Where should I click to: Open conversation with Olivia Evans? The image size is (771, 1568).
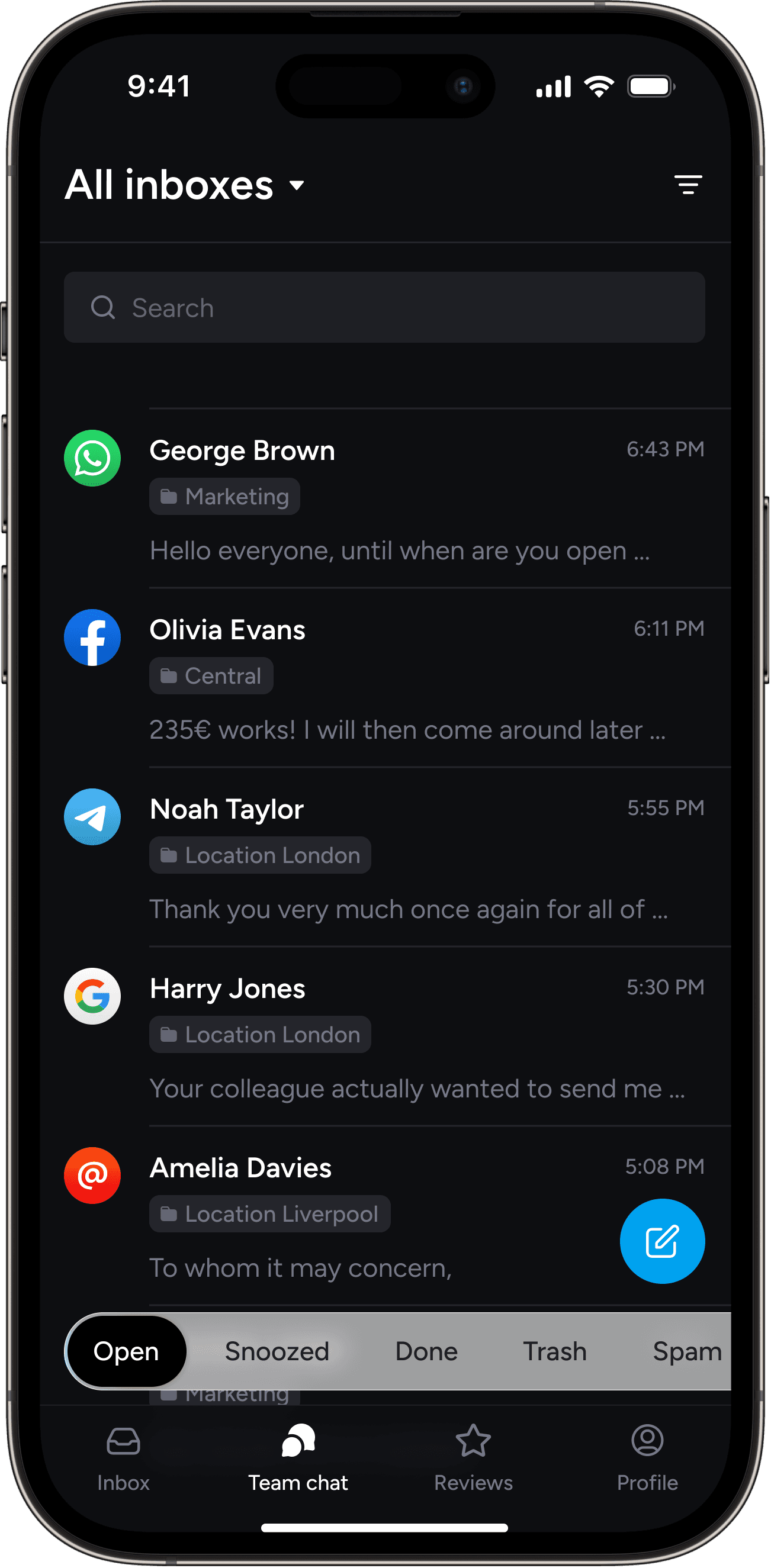click(x=426, y=678)
